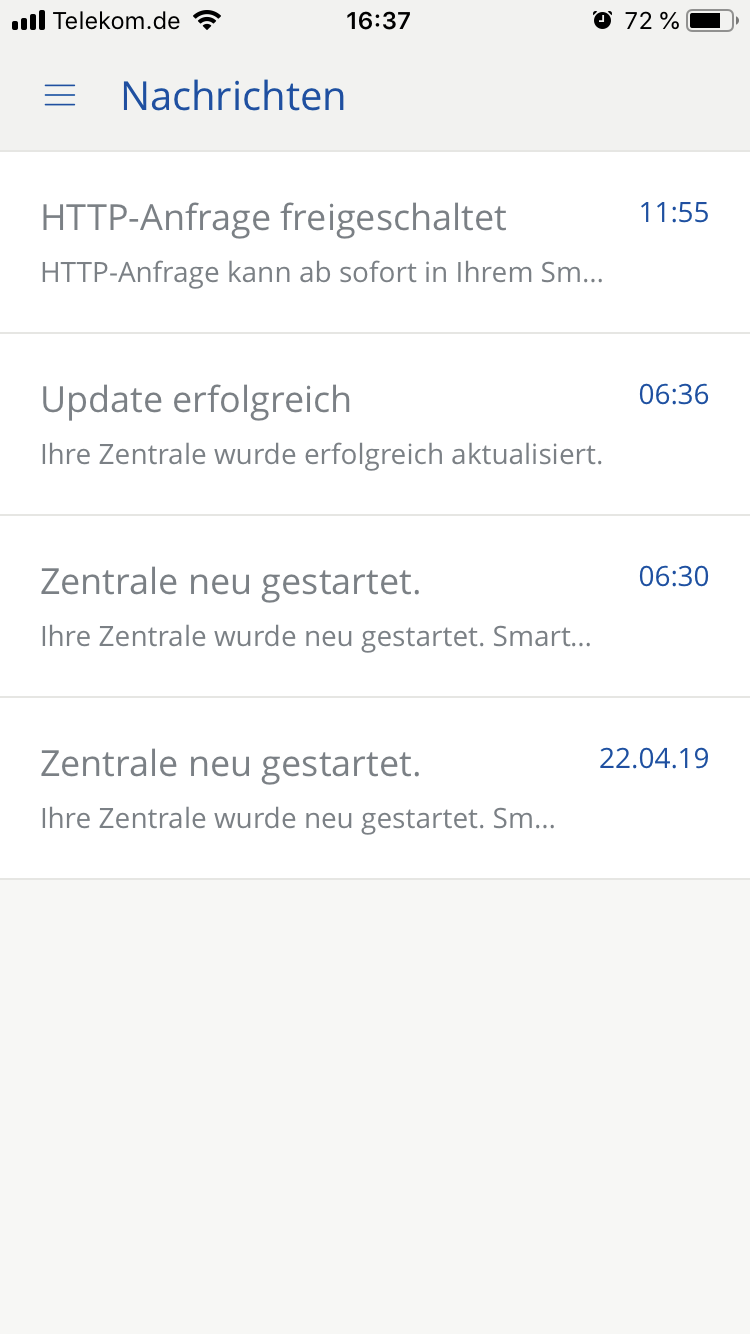Screen dimensions: 750x1334
Task: Open the hamburger drawer menu
Action: pos(60,96)
